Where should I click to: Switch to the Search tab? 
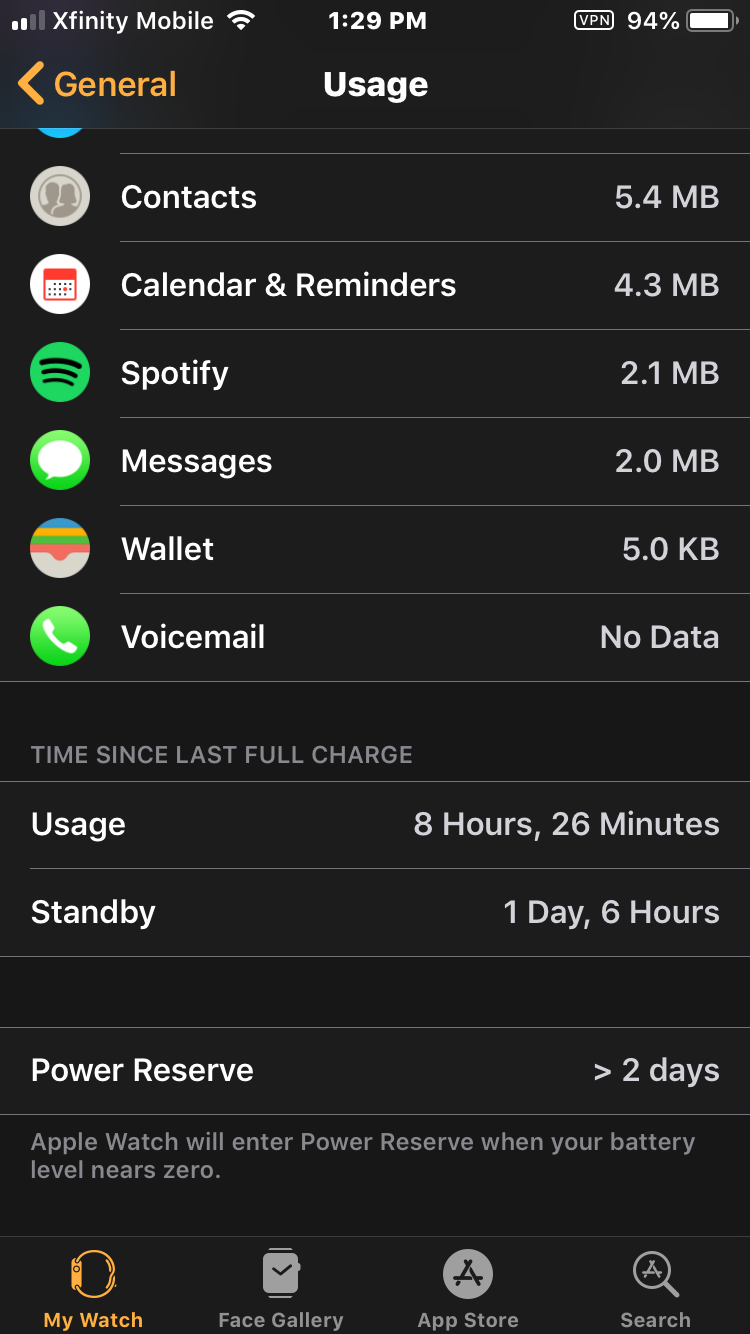tap(655, 1288)
